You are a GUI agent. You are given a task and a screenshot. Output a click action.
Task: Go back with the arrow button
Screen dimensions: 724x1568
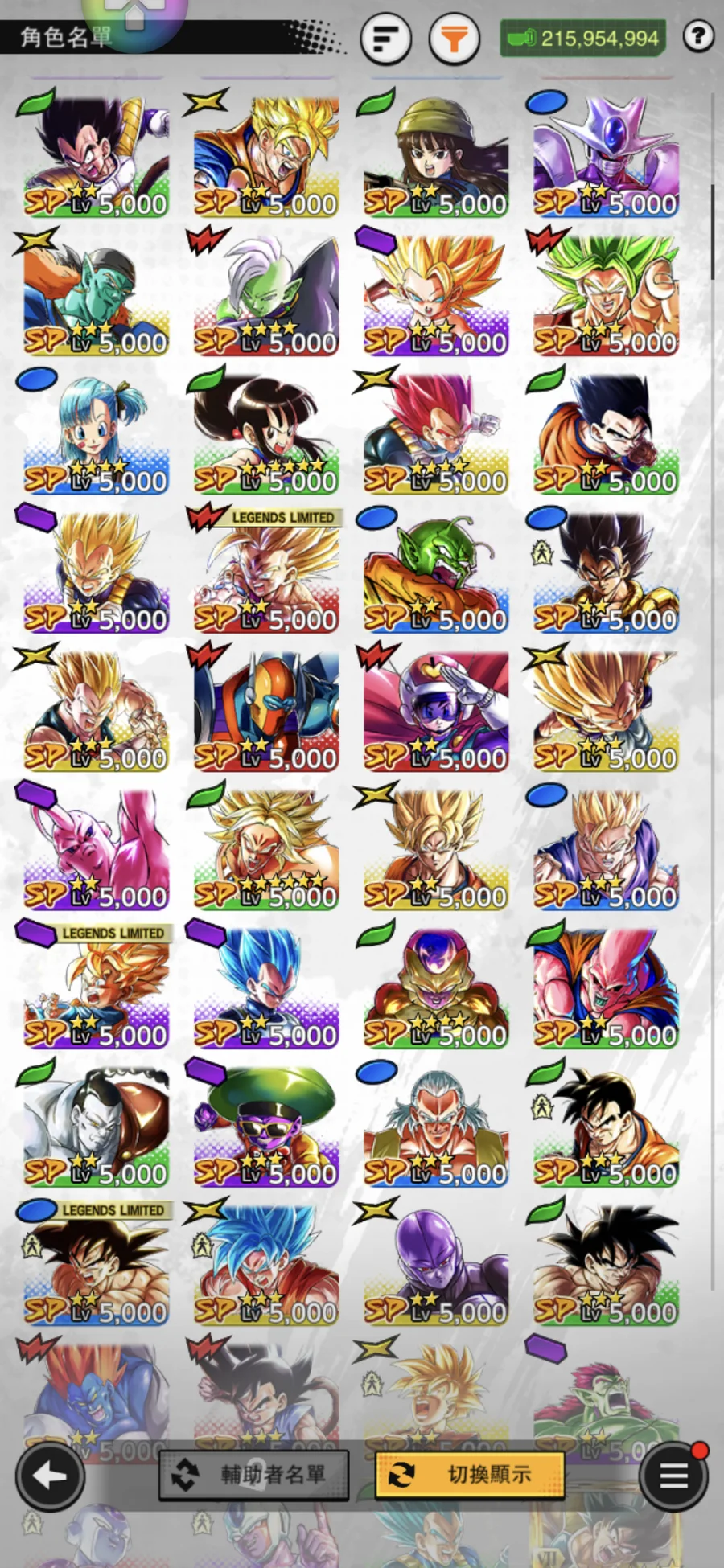coord(51,1476)
